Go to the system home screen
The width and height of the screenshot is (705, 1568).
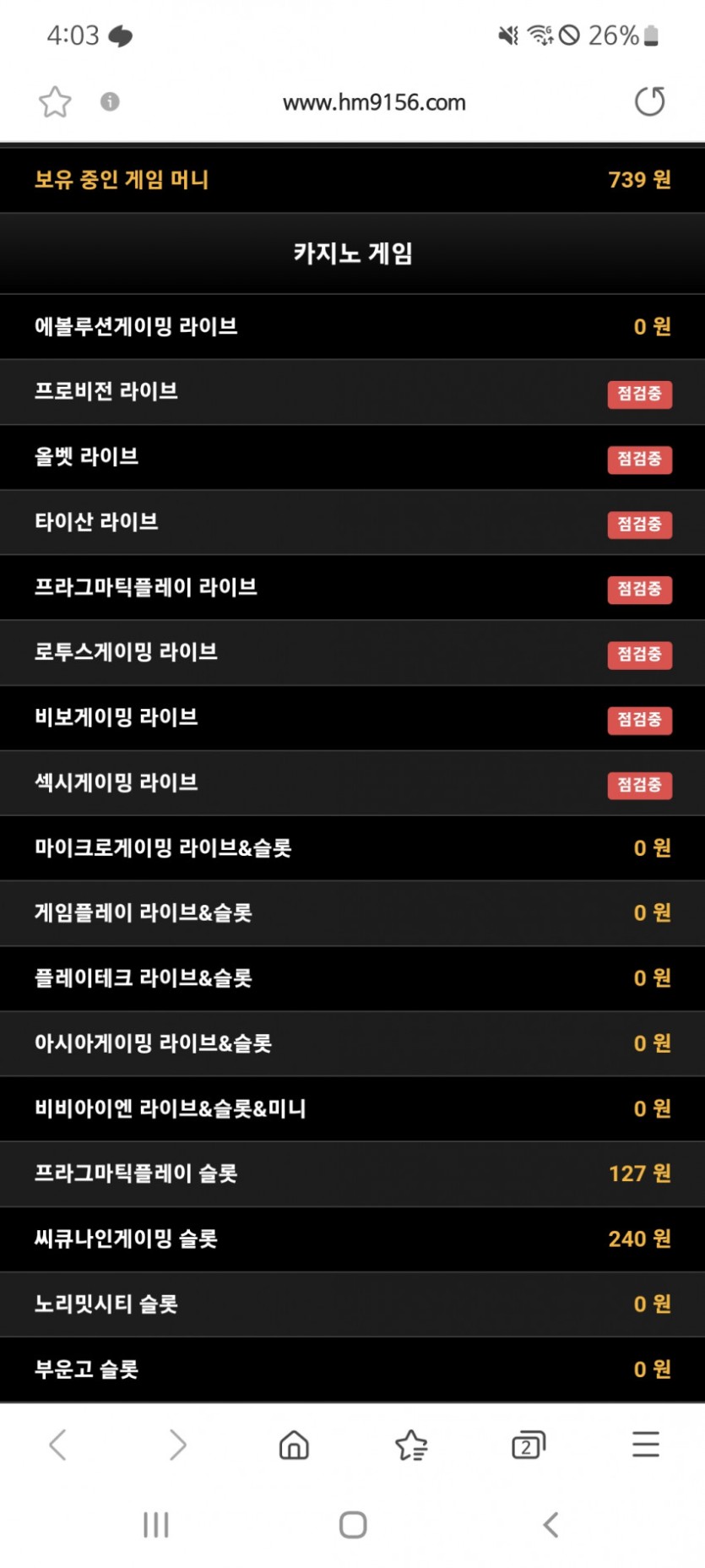click(353, 1525)
